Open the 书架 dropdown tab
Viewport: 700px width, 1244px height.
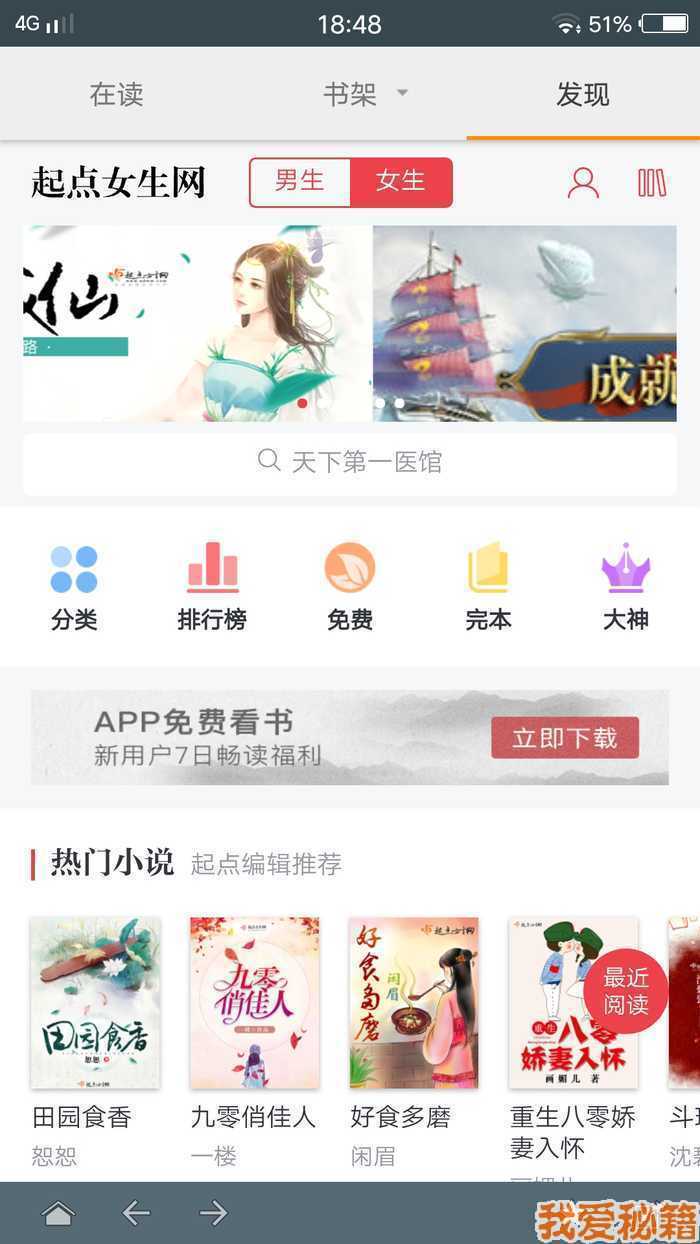click(351, 95)
